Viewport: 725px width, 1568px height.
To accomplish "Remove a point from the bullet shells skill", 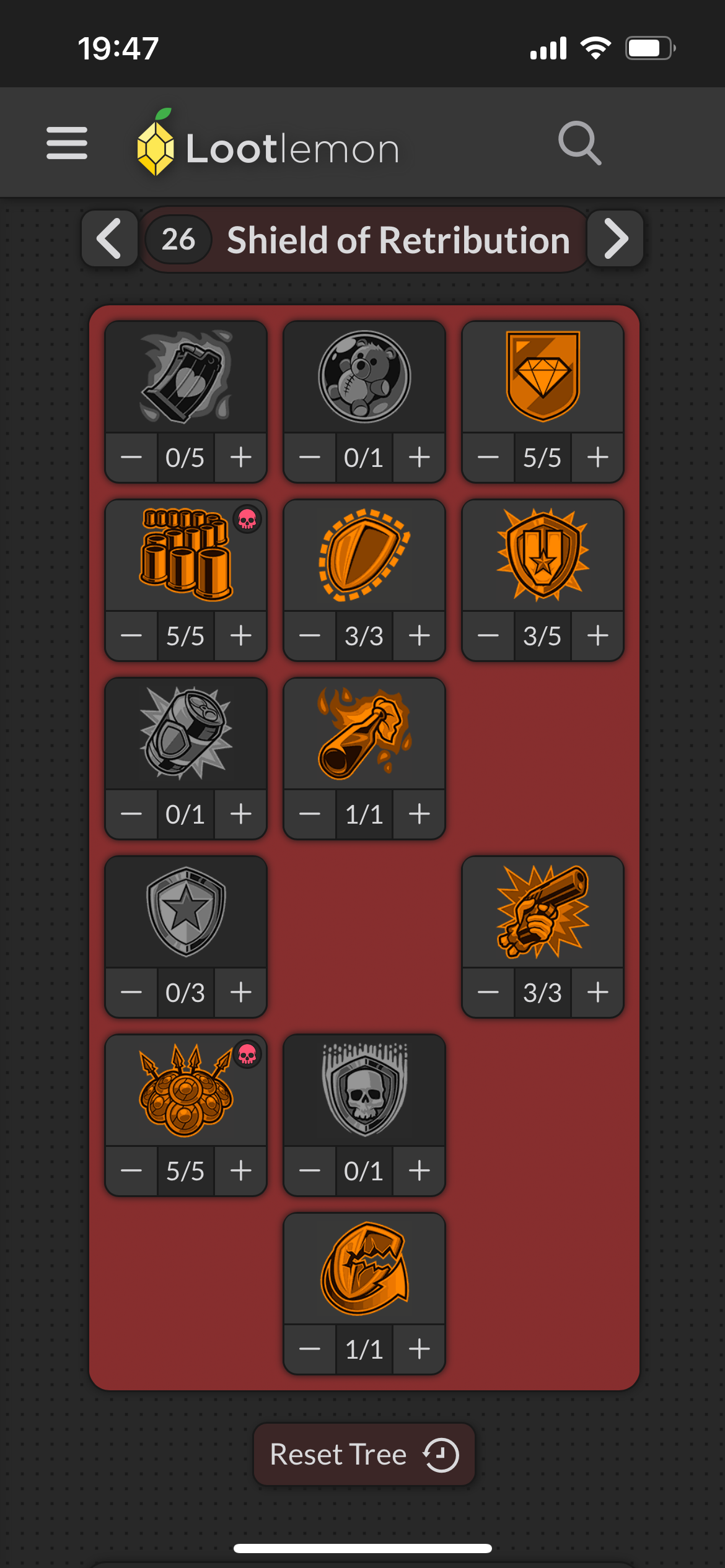I will click(x=131, y=636).
